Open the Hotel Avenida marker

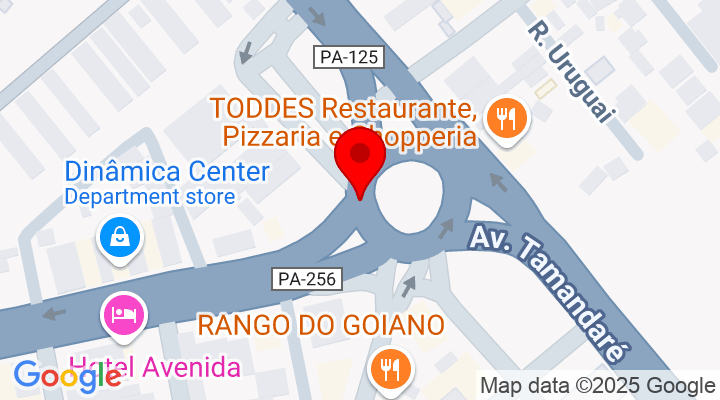point(126,315)
